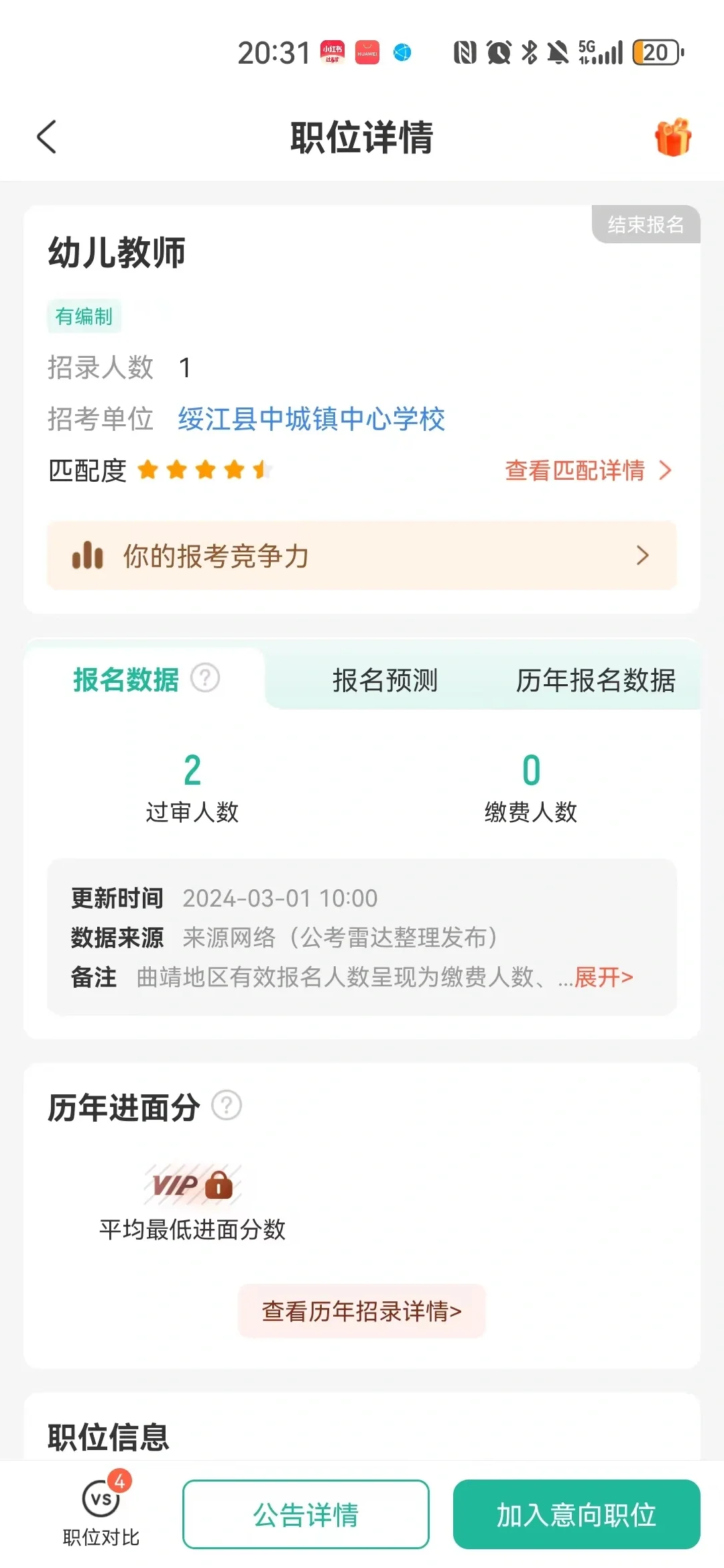Screen dimensions: 724x1568
Task: Tap 加入意向职位 button
Action: pyautogui.click(x=577, y=1514)
